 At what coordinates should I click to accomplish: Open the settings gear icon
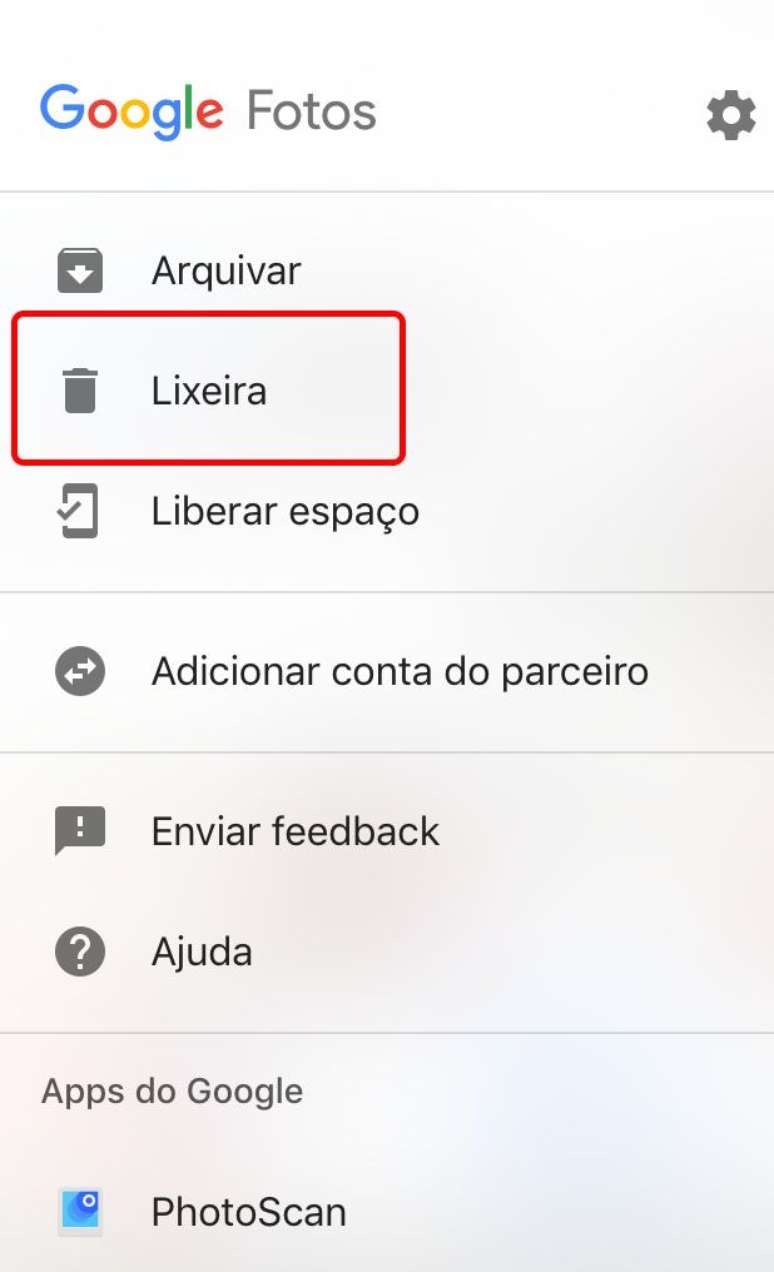click(731, 116)
